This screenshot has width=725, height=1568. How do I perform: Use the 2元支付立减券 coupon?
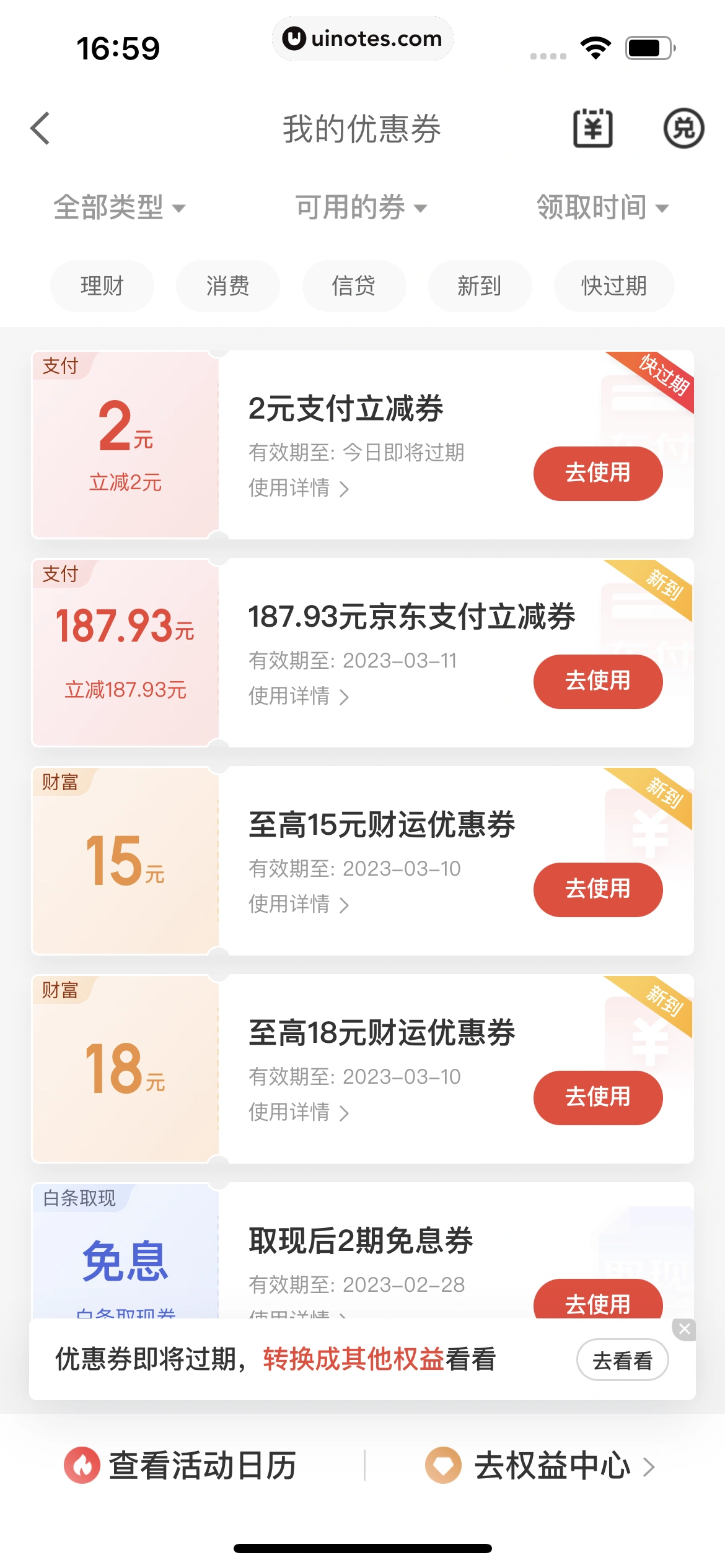point(598,473)
